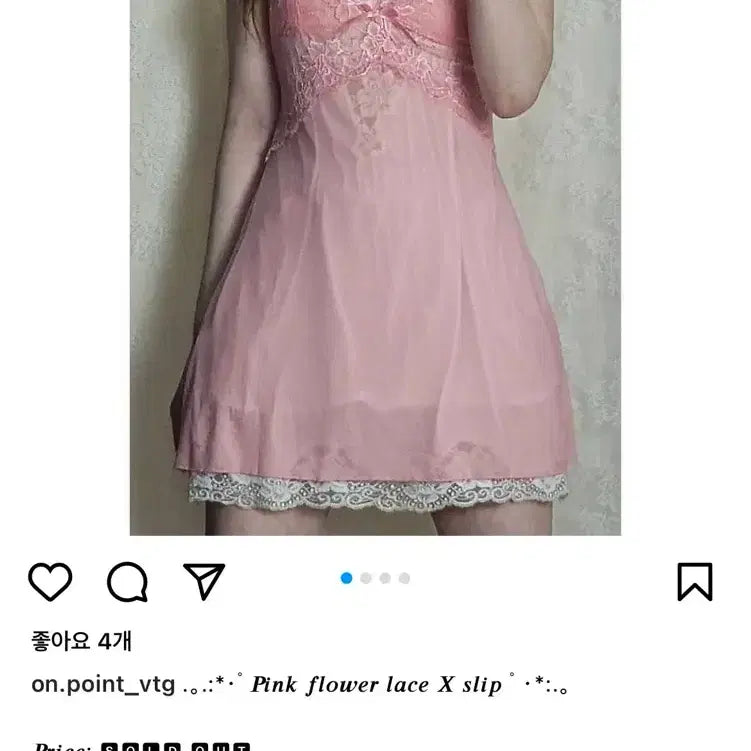Image resolution: width=751 pixels, height=751 pixels.
Task: Bookmark the Pink flower lace slip post
Action: point(694,581)
